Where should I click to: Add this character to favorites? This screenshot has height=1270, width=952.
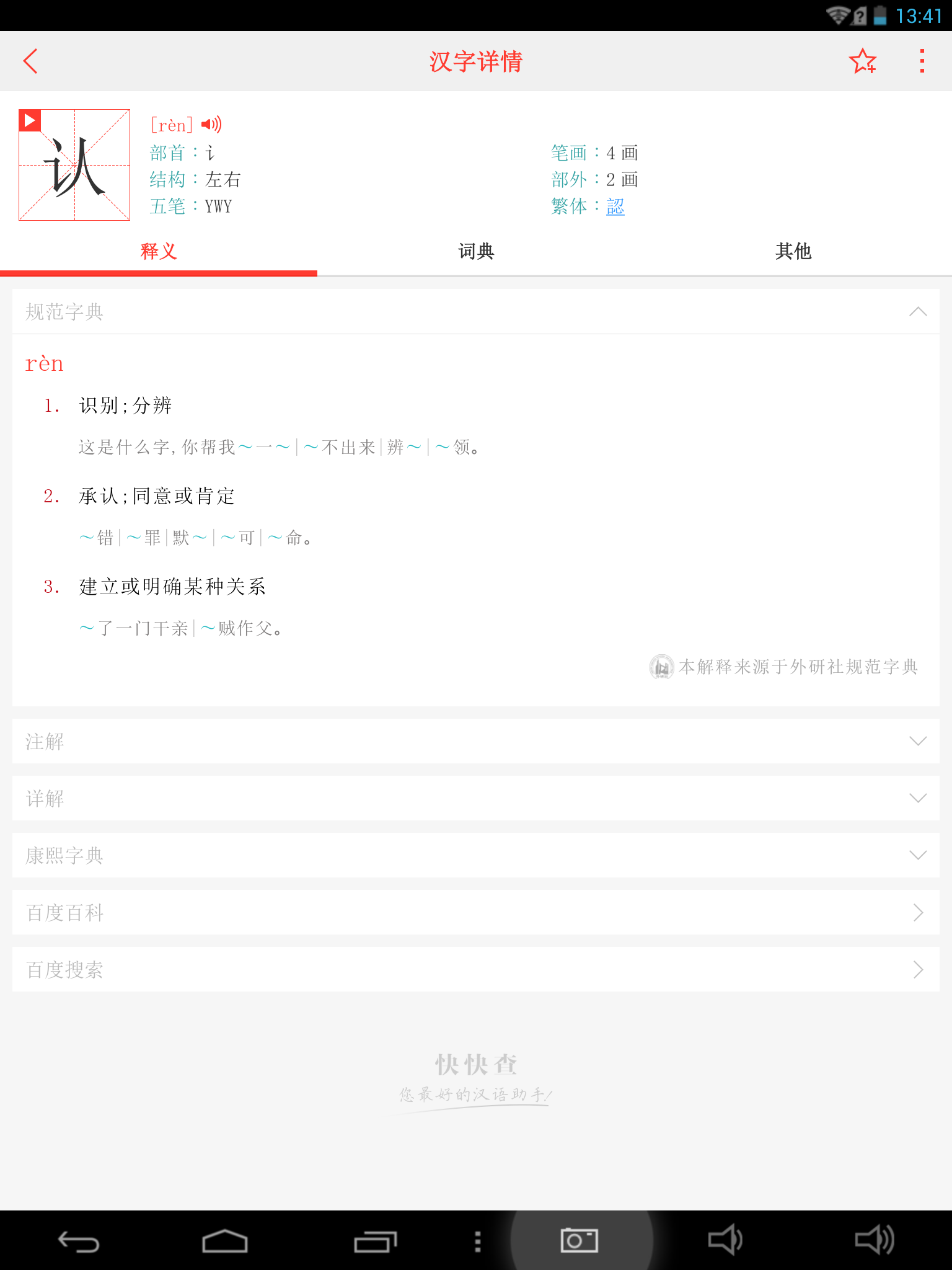click(x=862, y=61)
